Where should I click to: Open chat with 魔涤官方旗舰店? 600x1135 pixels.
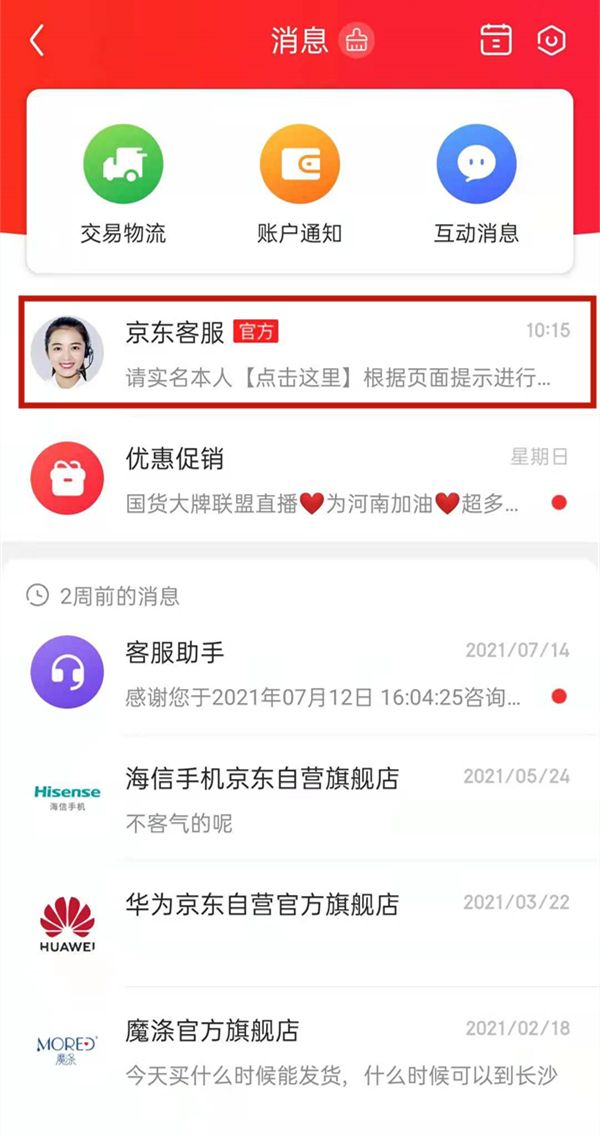pos(300,1050)
